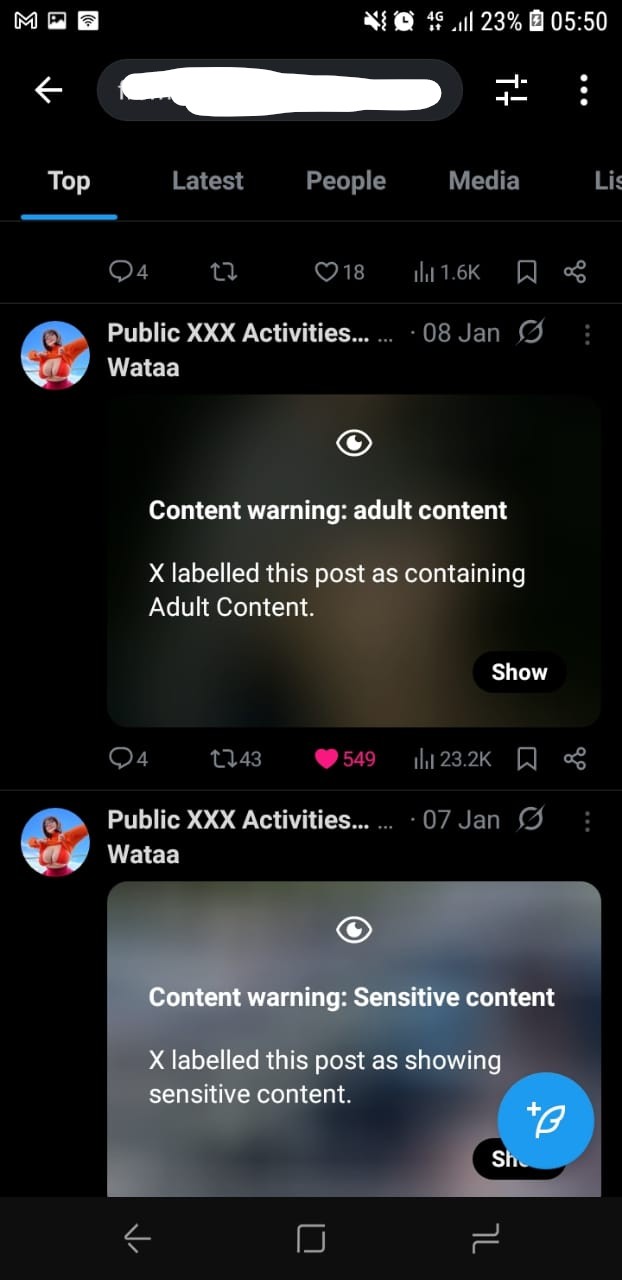The height and width of the screenshot is (1280, 622).
Task: Switch to the People tab
Action: 345,181
